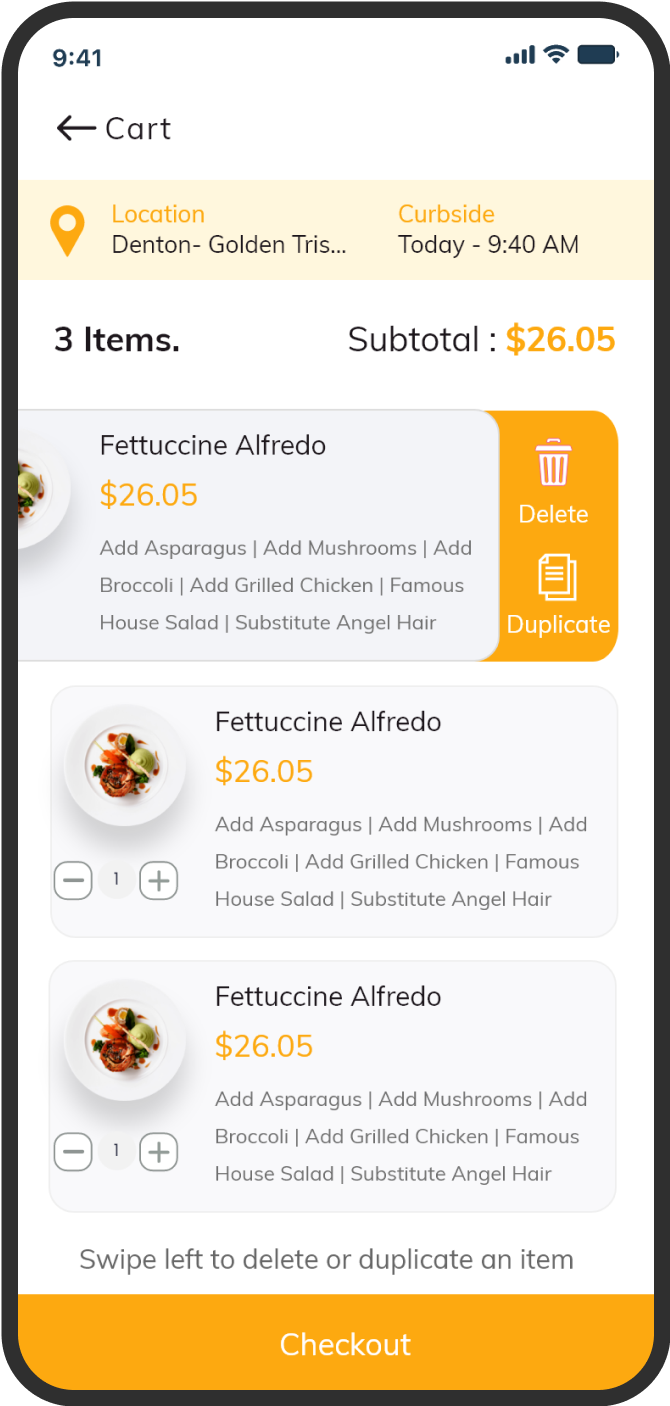
Task: Open the swiped-open Fettuccine Alfredo card
Action: (258, 535)
